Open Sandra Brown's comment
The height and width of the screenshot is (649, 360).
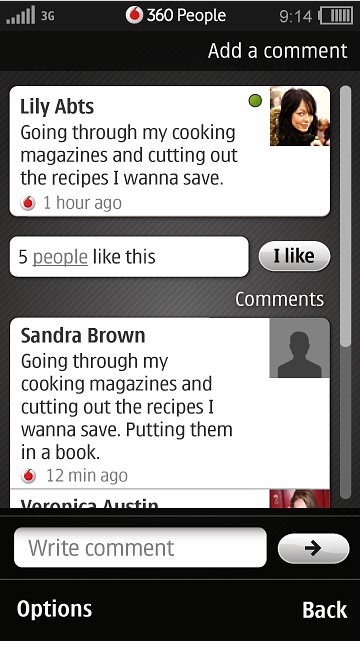point(170,403)
